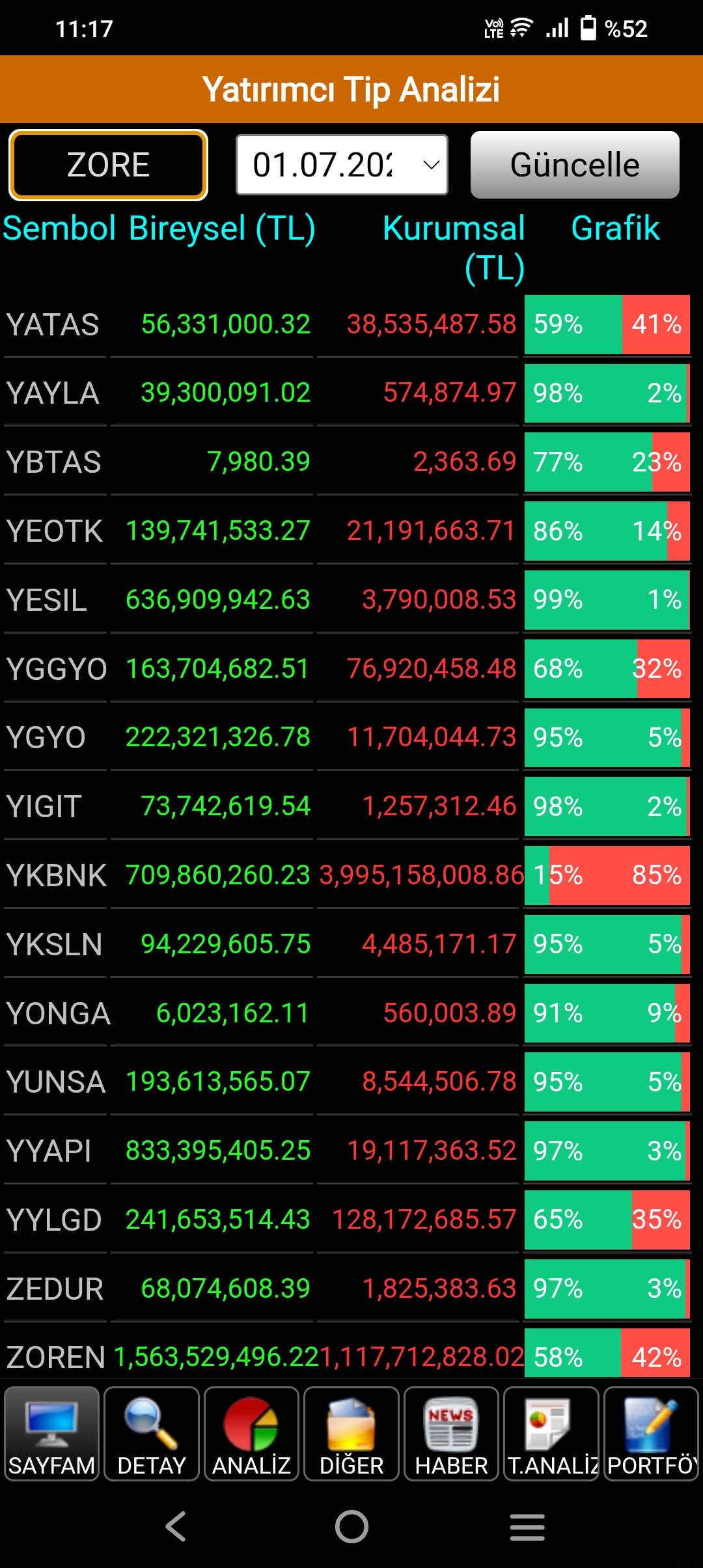This screenshot has width=703, height=1568.
Task: Switch to the T.ANALİZ tab
Action: click(551, 1434)
